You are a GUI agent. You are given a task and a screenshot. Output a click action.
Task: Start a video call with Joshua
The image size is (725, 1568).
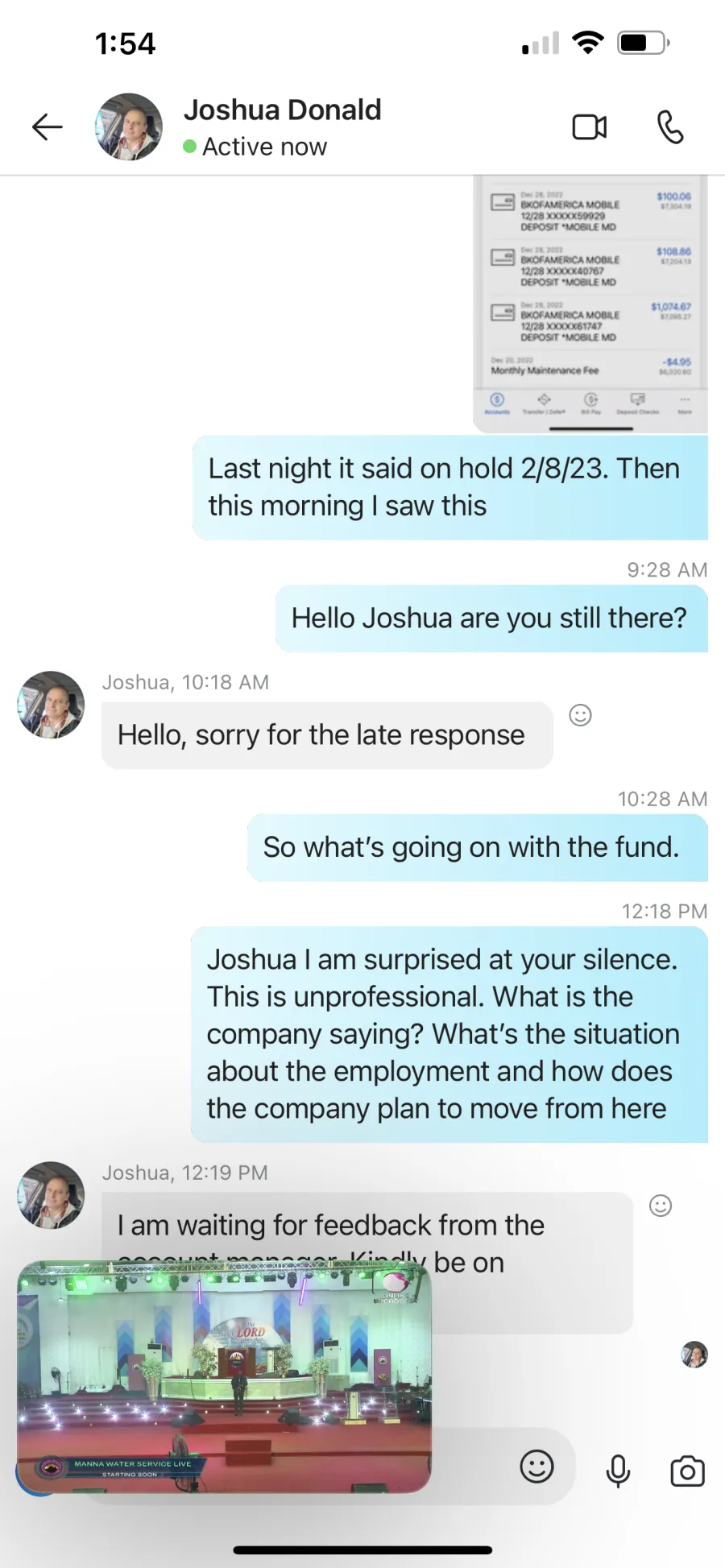tap(590, 127)
